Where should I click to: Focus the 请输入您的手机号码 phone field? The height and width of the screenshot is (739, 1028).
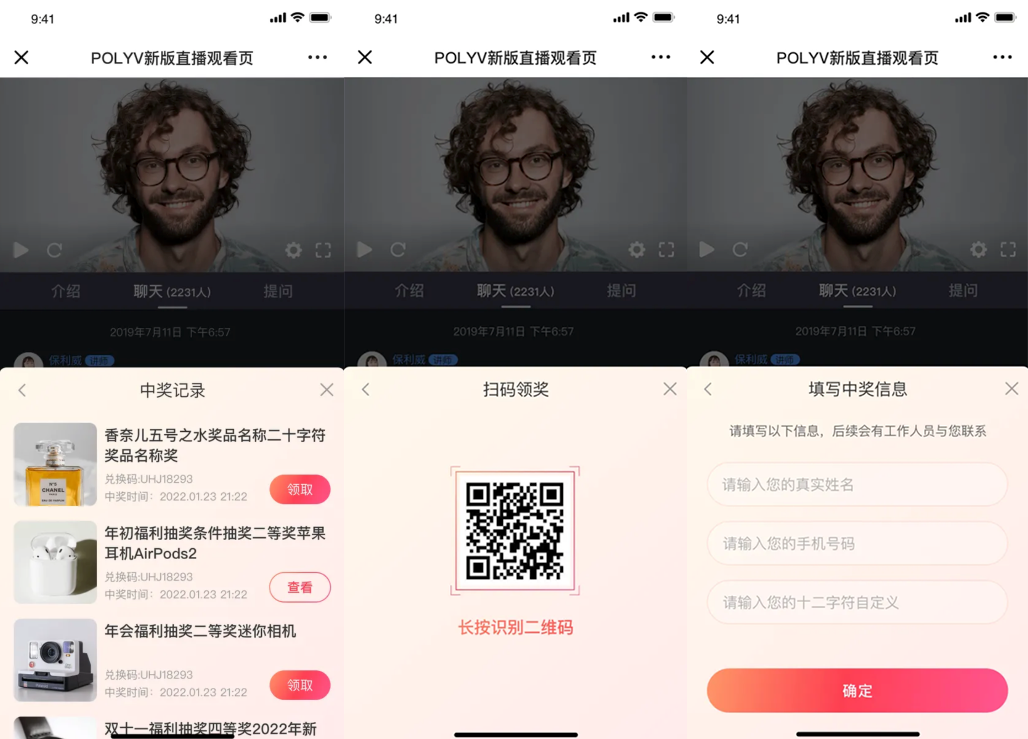pyautogui.click(x=856, y=544)
